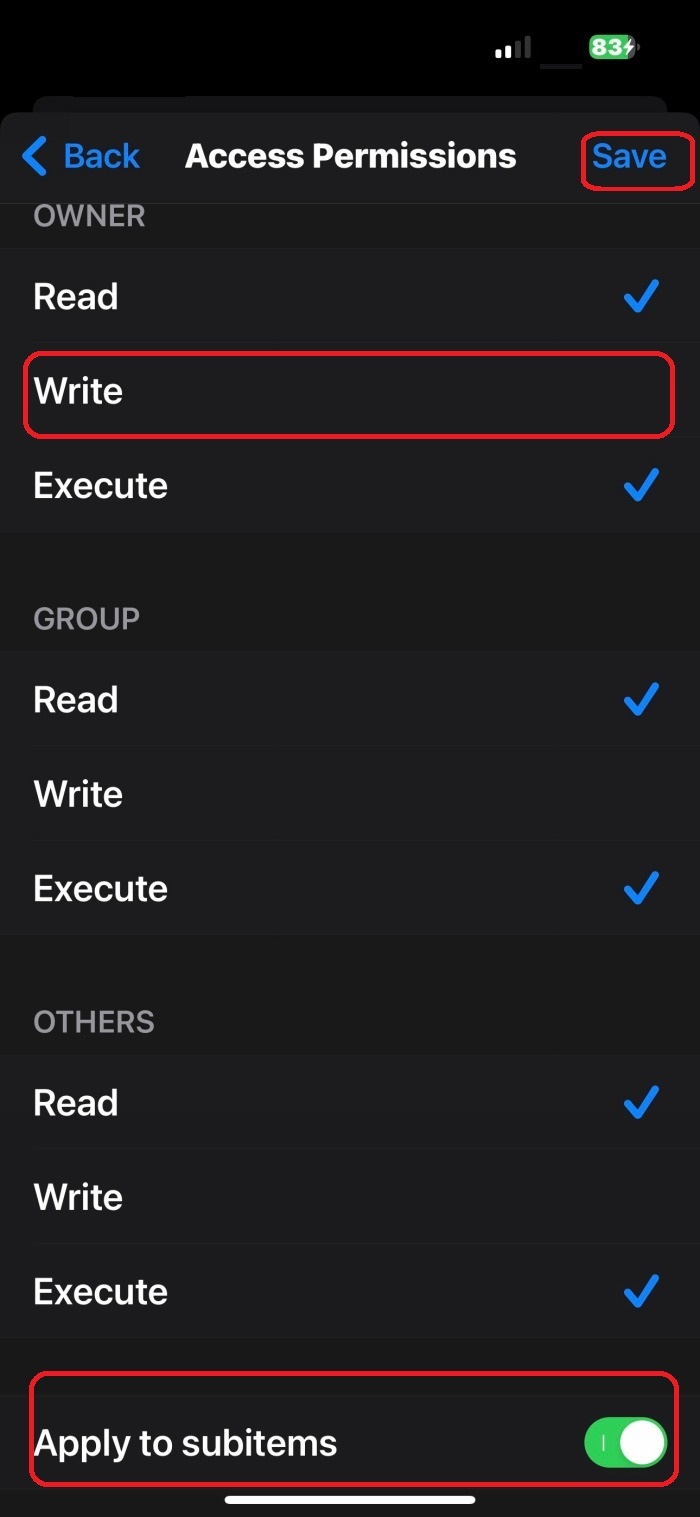Toggle Execute permission for GROUP

coord(350,889)
